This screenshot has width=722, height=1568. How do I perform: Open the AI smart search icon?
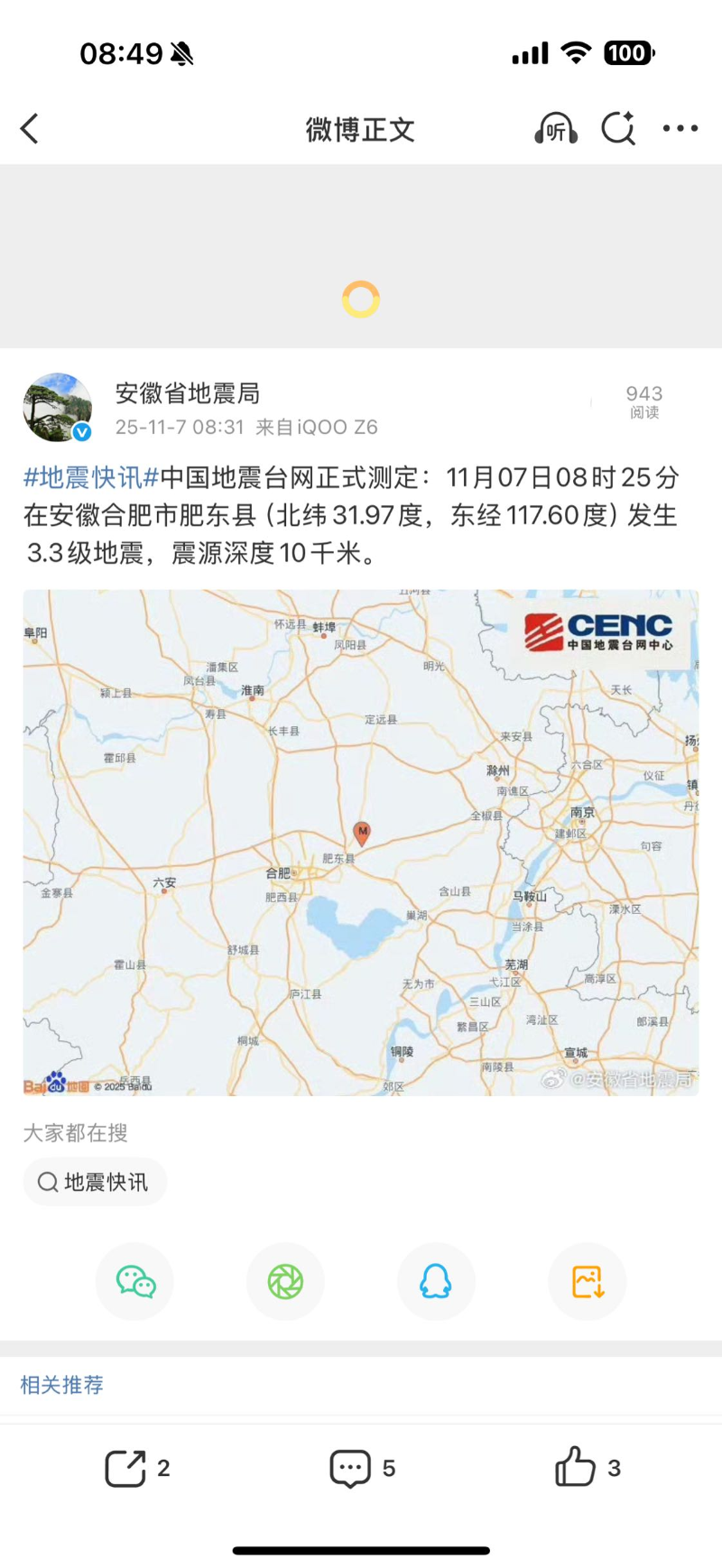618,129
